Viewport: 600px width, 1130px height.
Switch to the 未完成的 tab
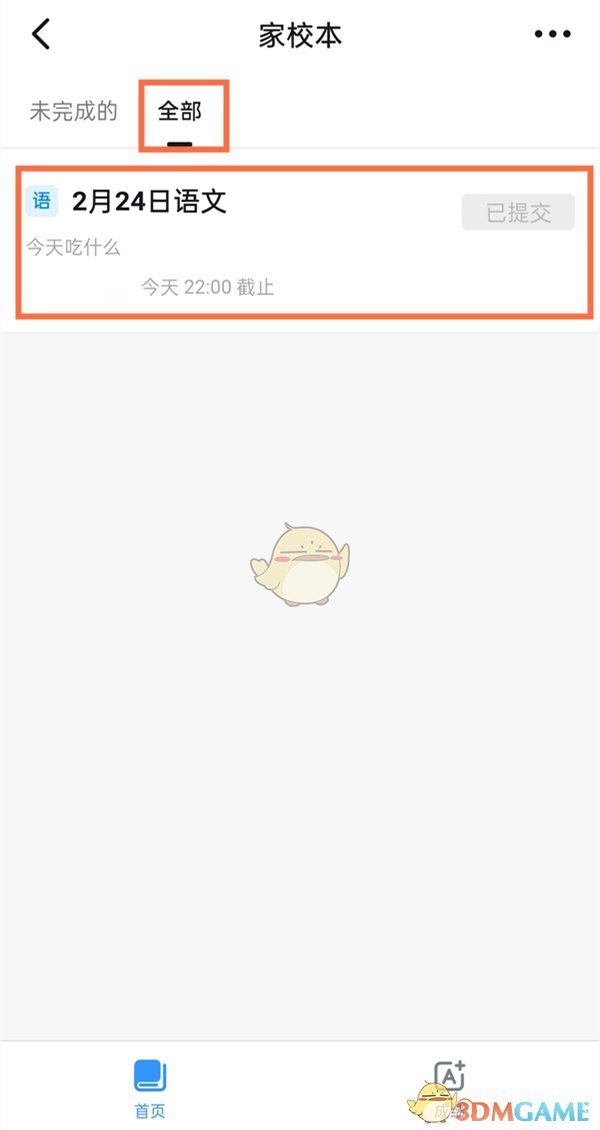(x=73, y=111)
